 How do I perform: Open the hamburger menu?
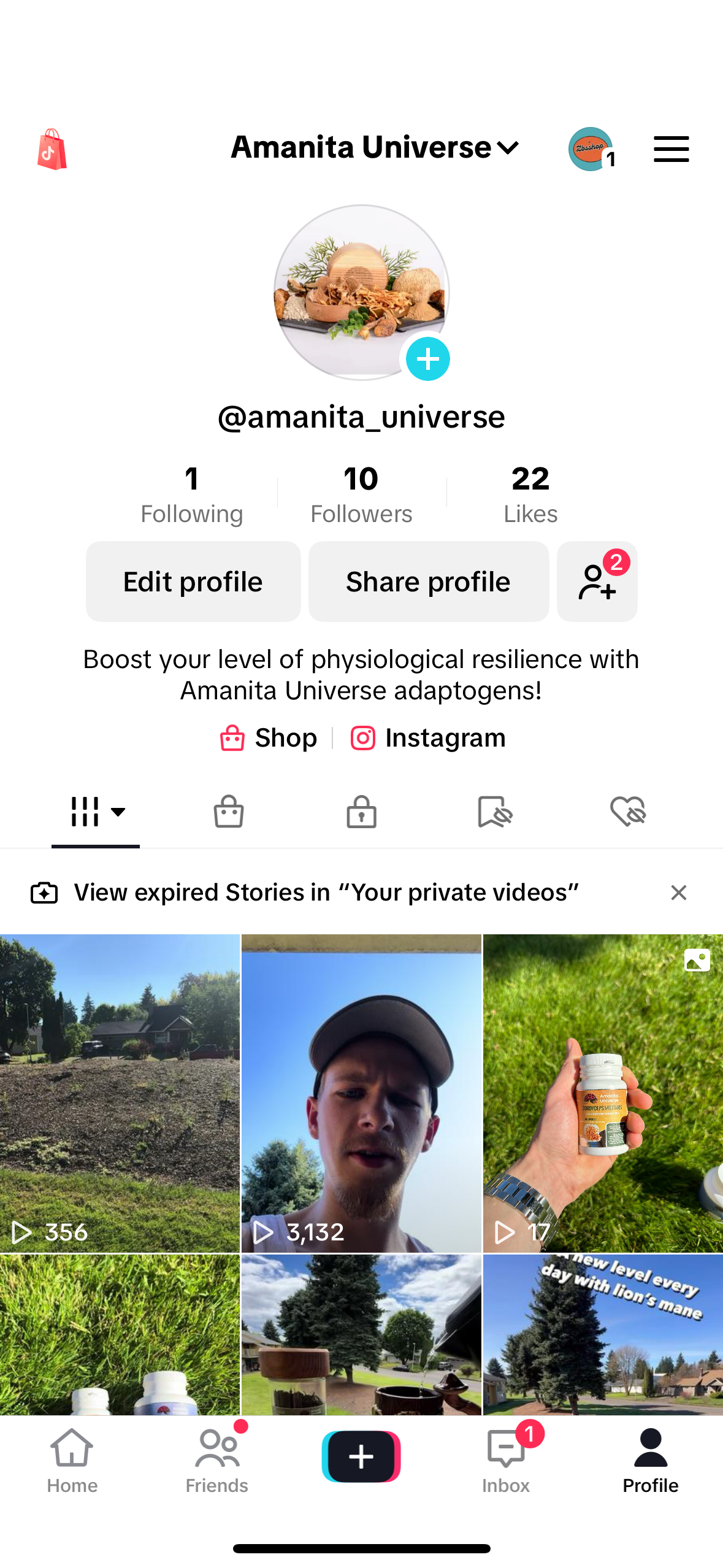point(671,149)
